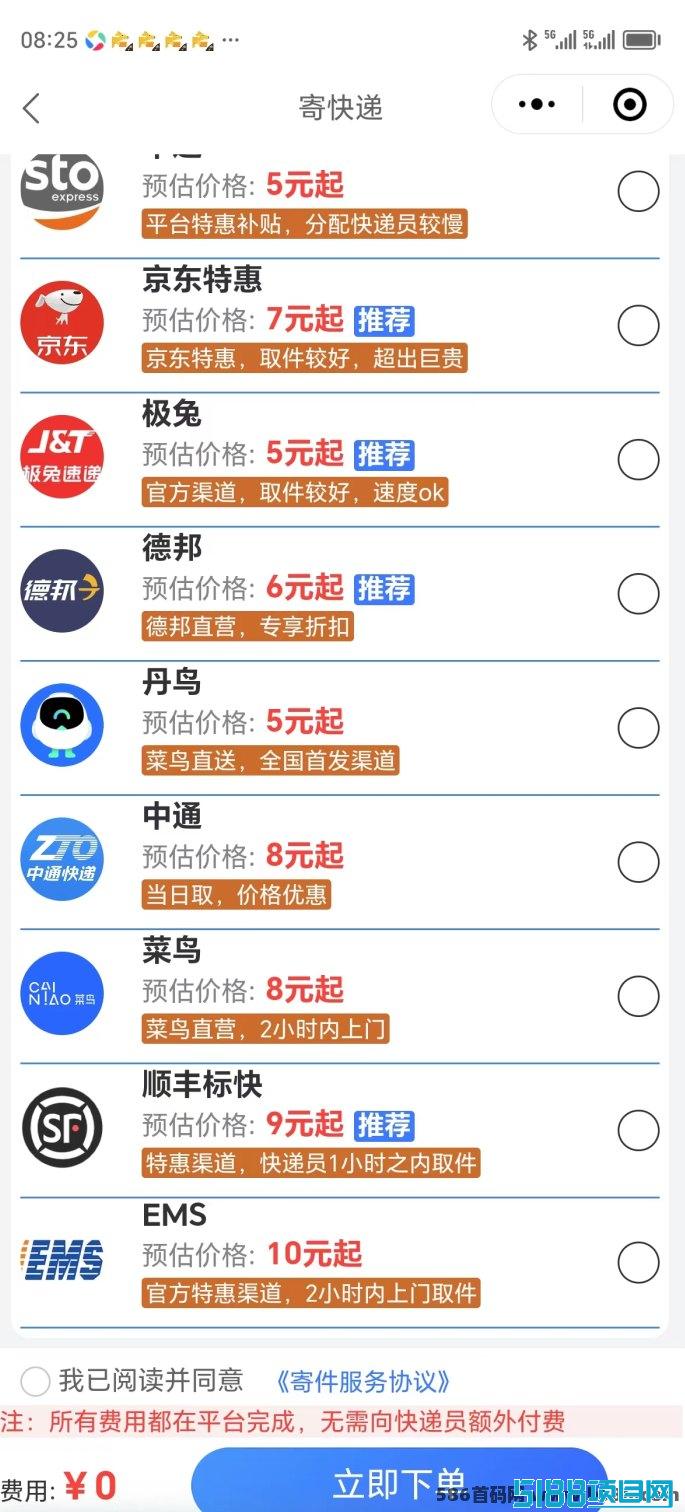
Task: Open the mini program more options menu
Action: click(x=537, y=104)
